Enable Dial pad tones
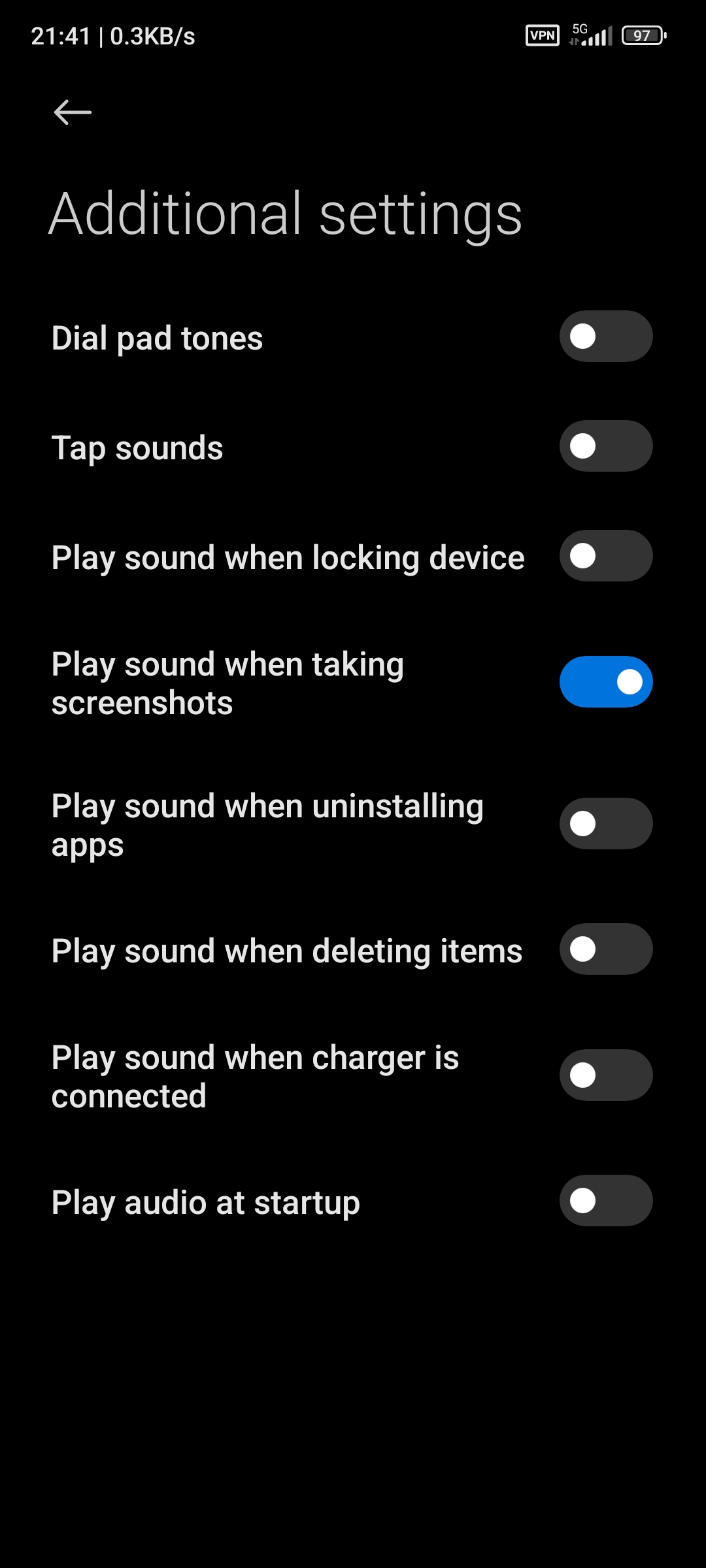 (x=605, y=336)
